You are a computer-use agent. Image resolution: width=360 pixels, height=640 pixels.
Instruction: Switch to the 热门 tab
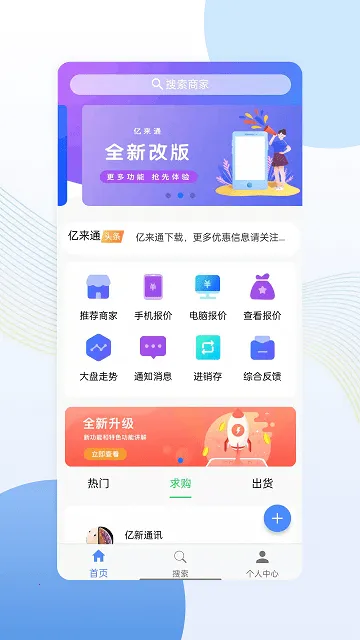tap(98, 484)
